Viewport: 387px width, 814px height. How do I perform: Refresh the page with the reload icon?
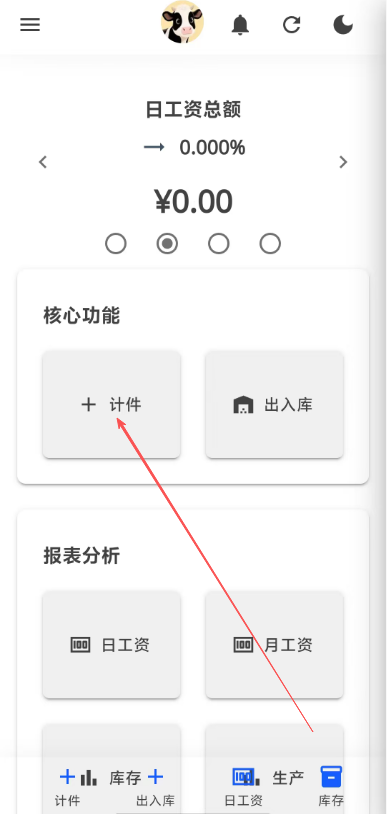click(x=291, y=24)
